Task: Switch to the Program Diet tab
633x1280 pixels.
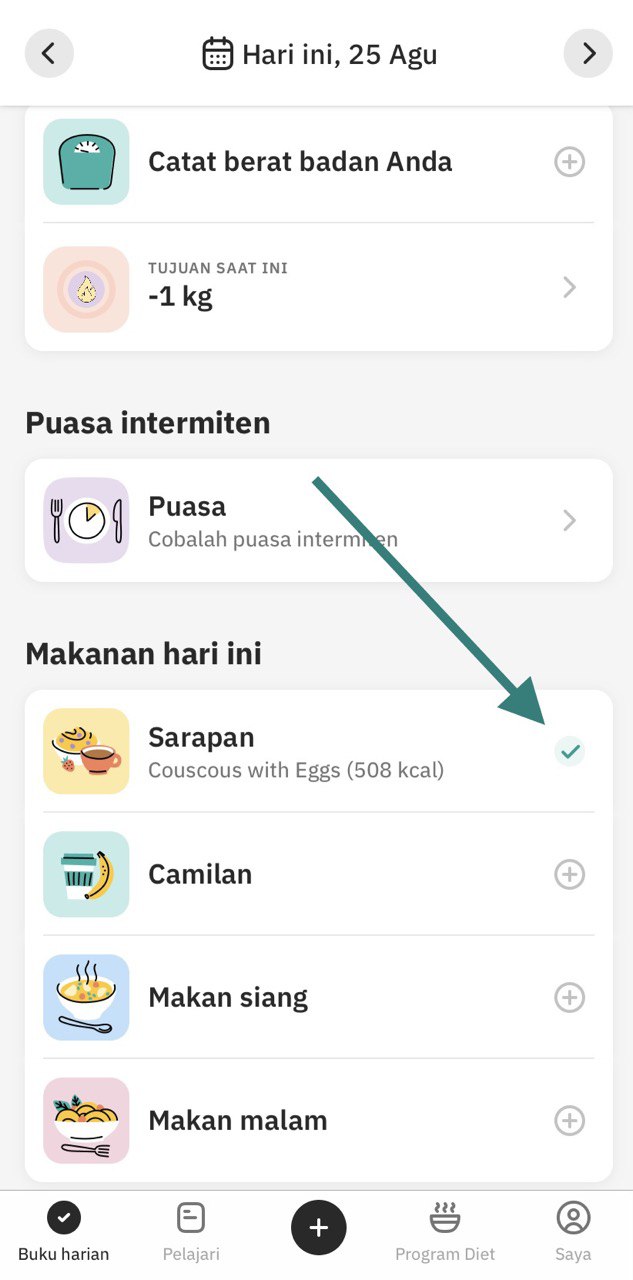Action: click(x=445, y=1232)
